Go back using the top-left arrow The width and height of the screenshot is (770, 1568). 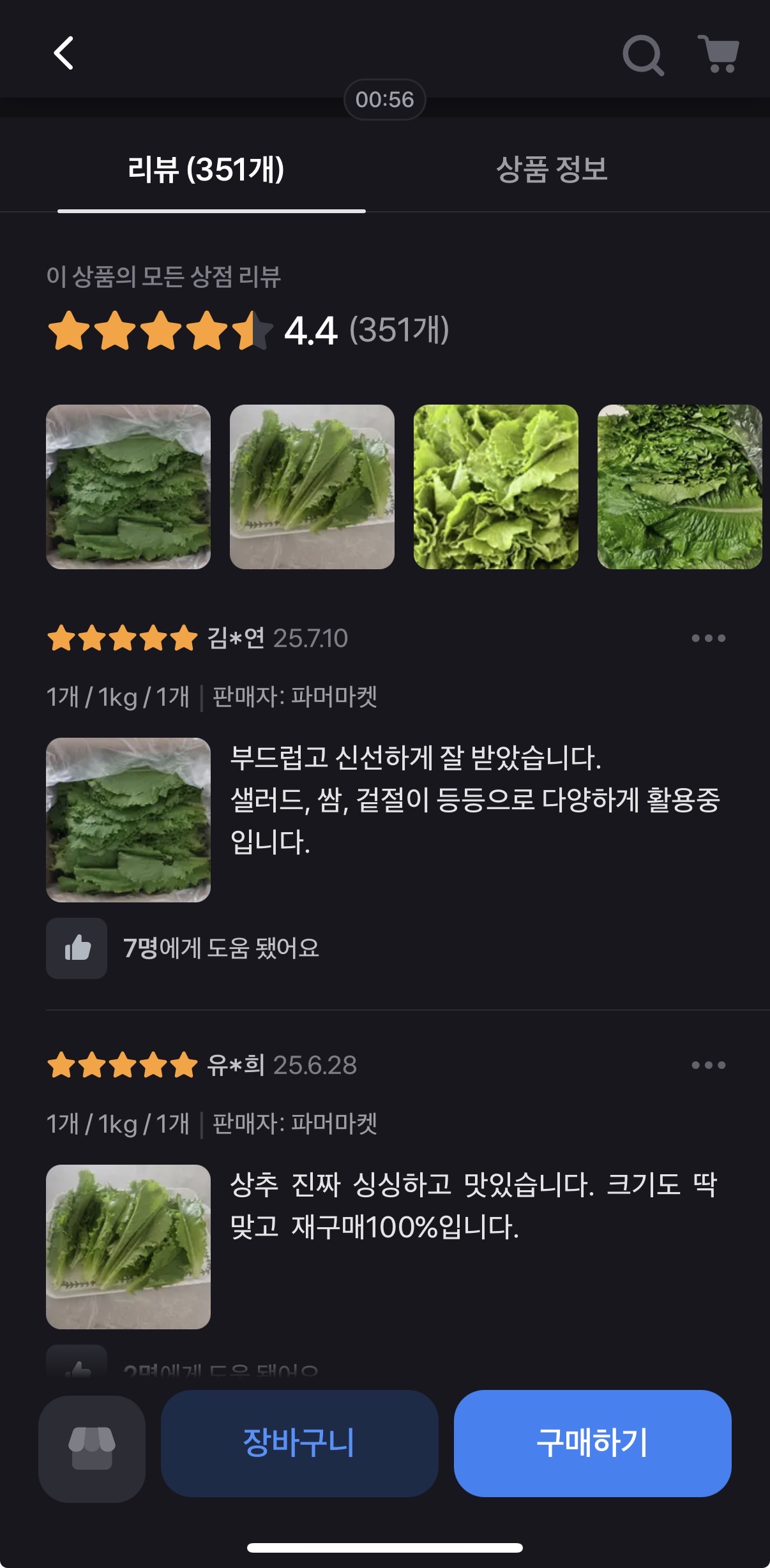click(63, 53)
